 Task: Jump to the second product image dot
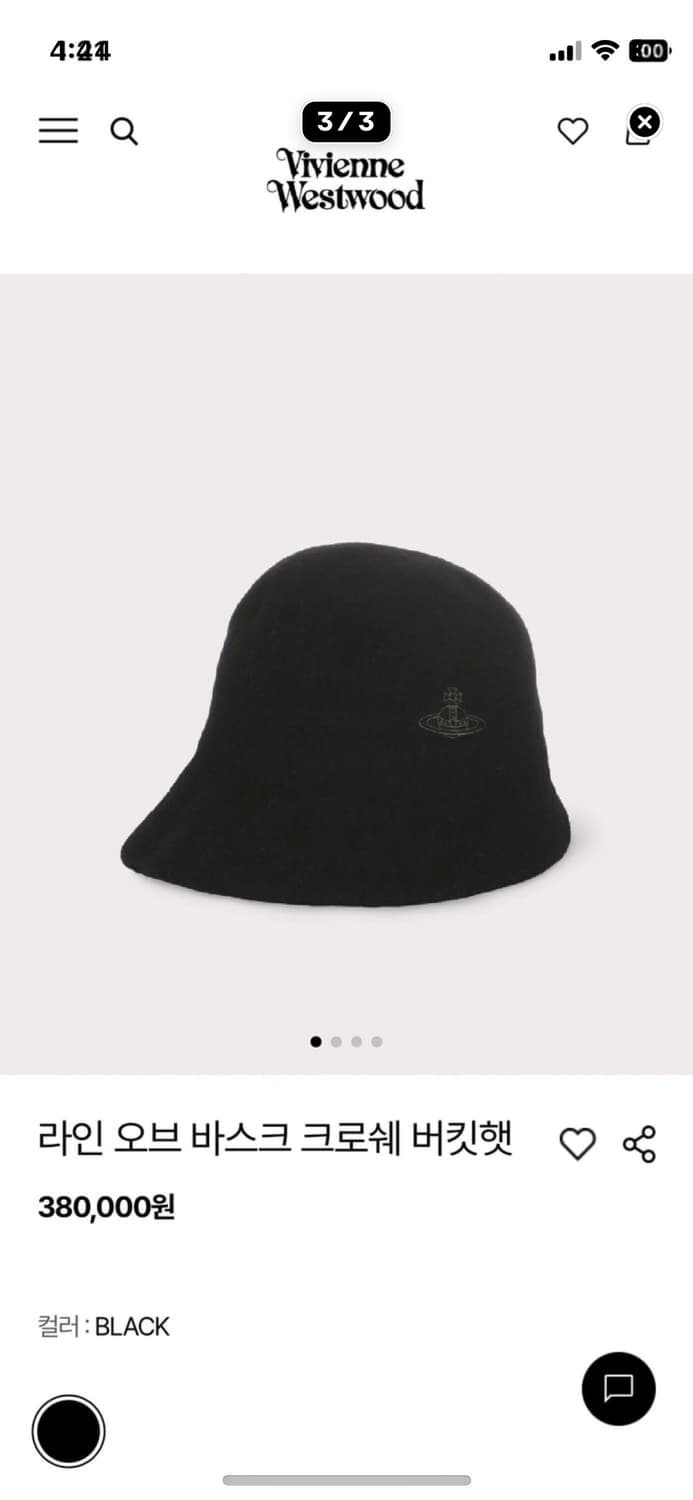click(x=336, y=1041)
